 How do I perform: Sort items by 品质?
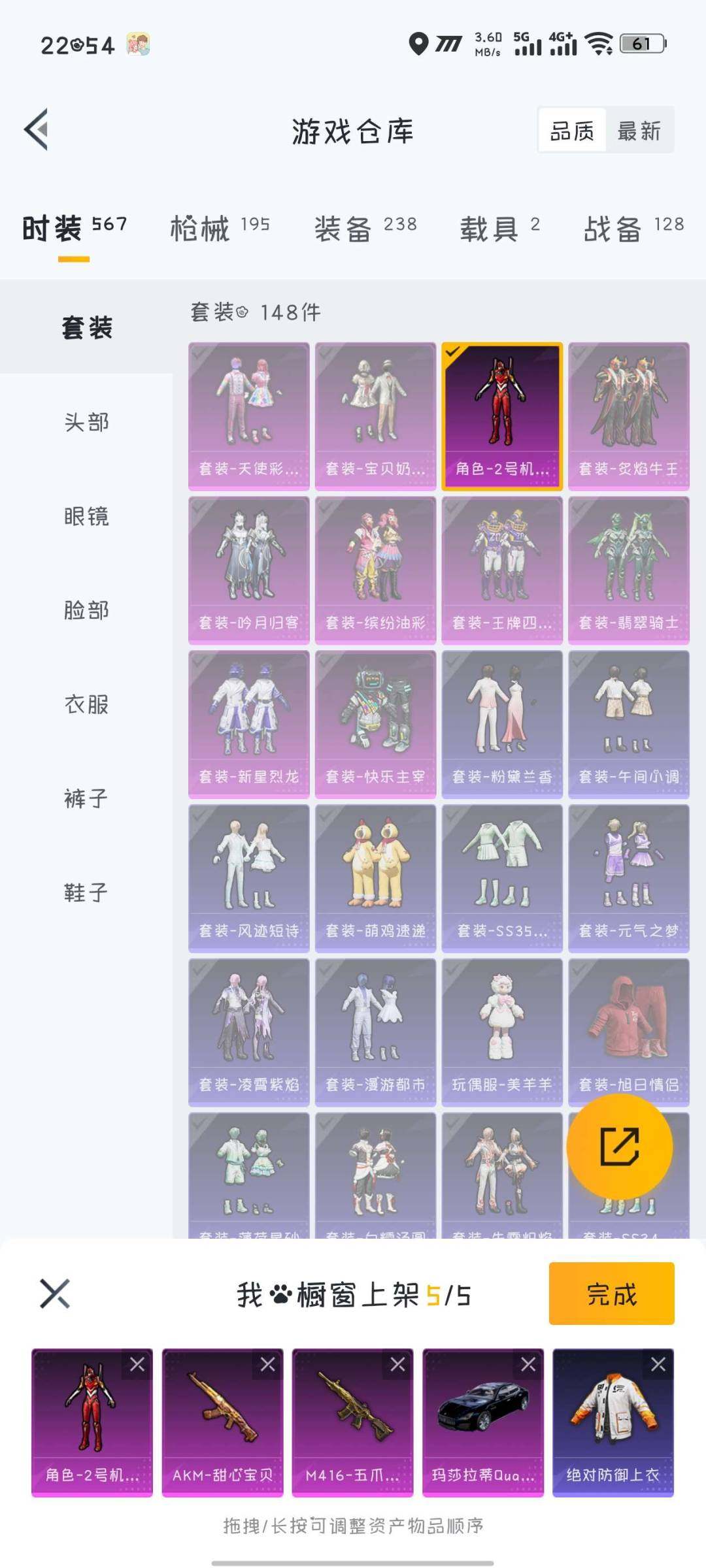(572, 131)
